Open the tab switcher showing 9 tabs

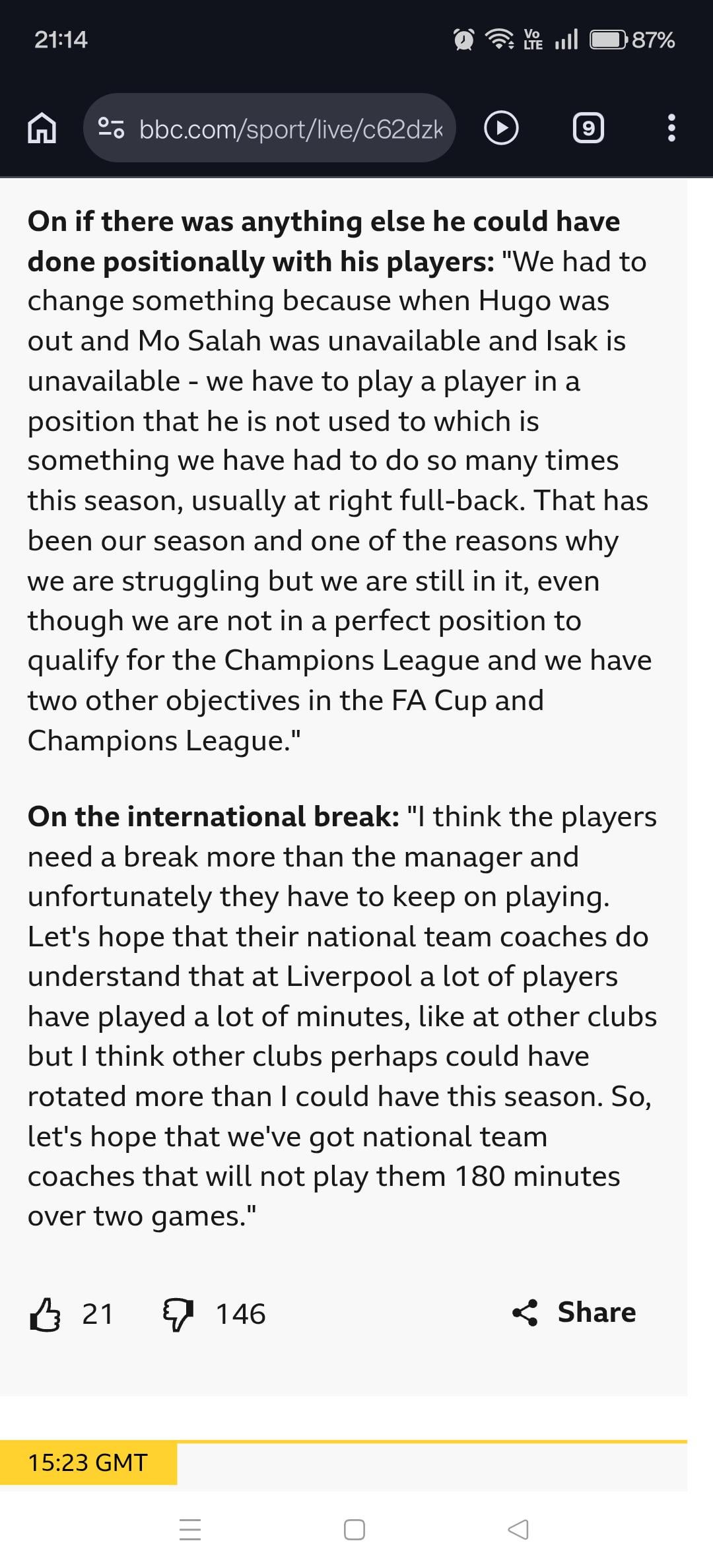588,128
